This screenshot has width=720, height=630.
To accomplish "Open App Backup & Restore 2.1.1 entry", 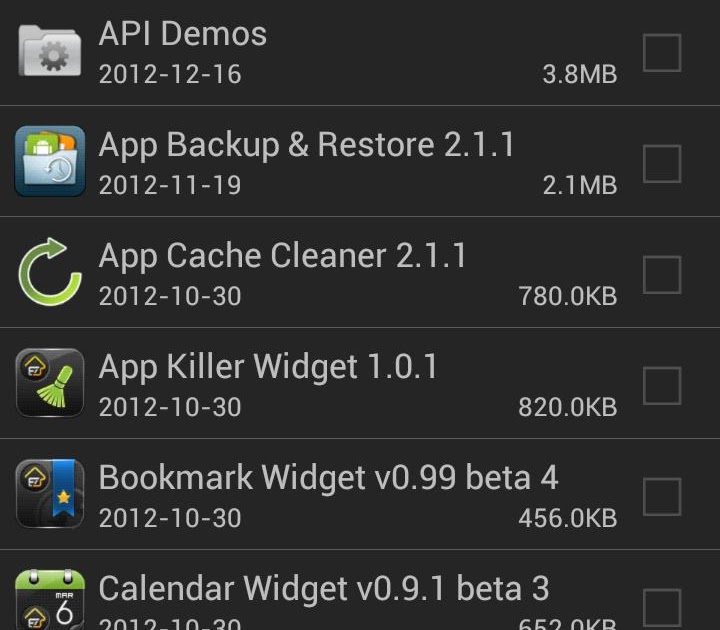I will click(300, 162).
